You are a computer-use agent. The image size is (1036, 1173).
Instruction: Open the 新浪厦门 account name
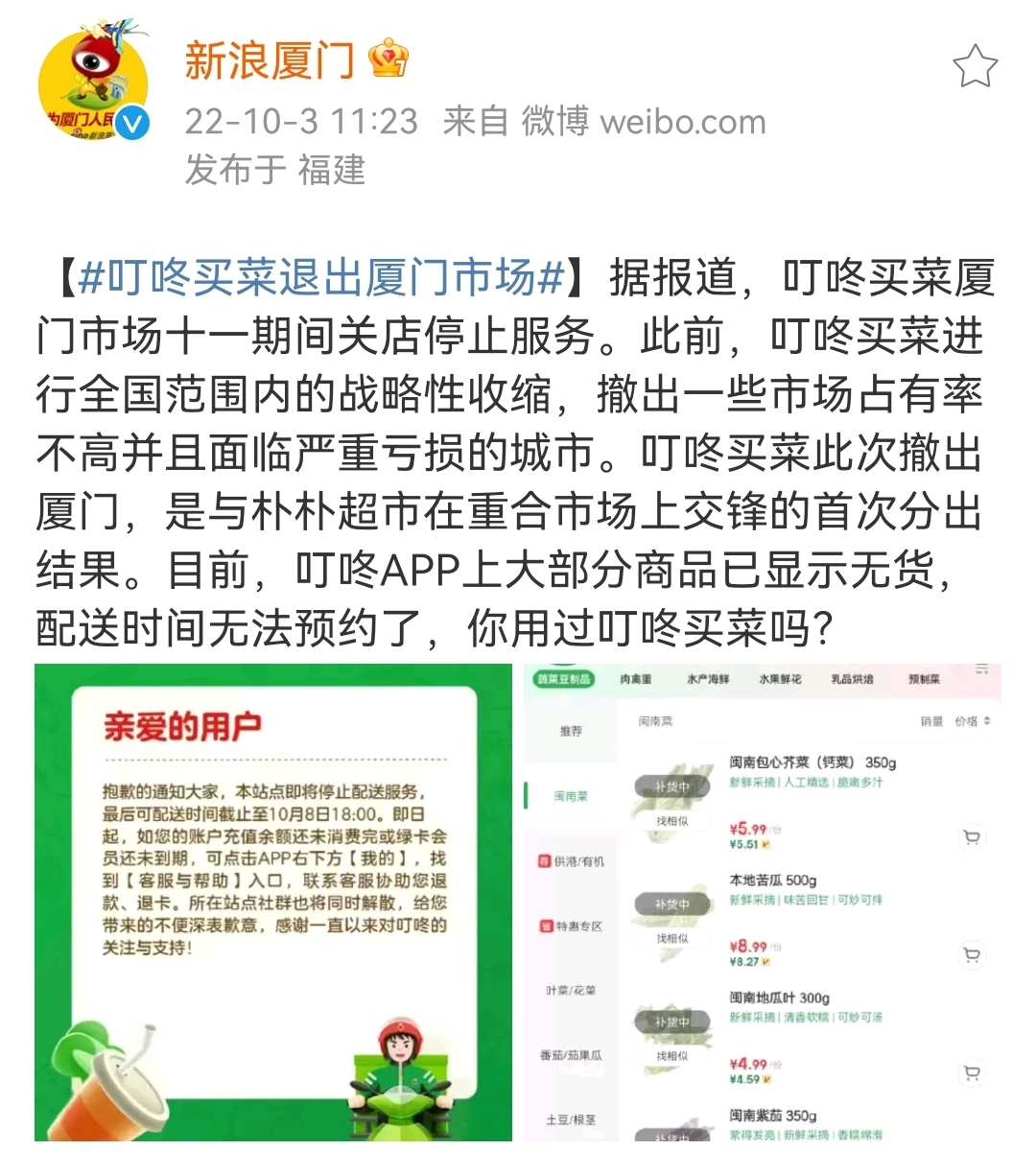point(270,61)
